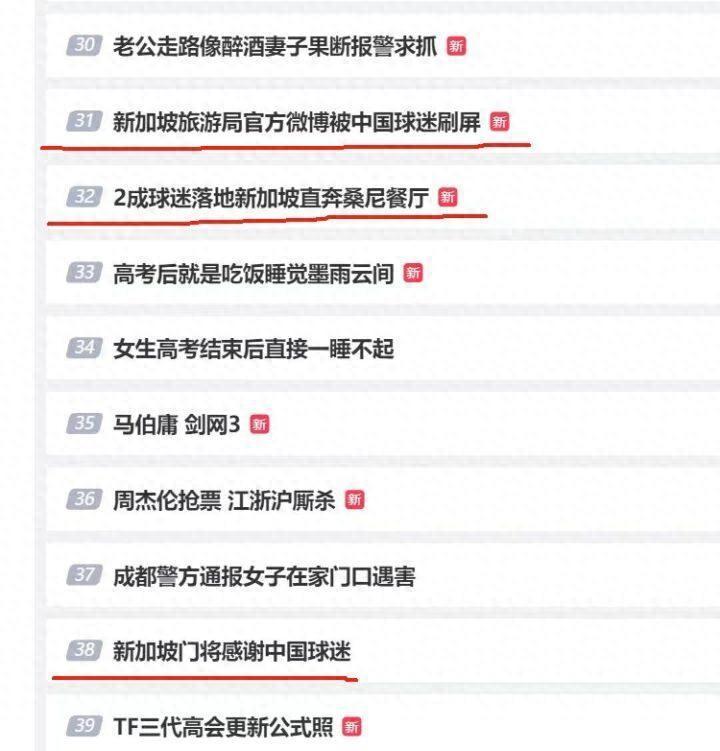Viewport: 720px width, 751px height.
Task: View topic 新加坡门将感谢中国球迷
Action: pos(232,651)
